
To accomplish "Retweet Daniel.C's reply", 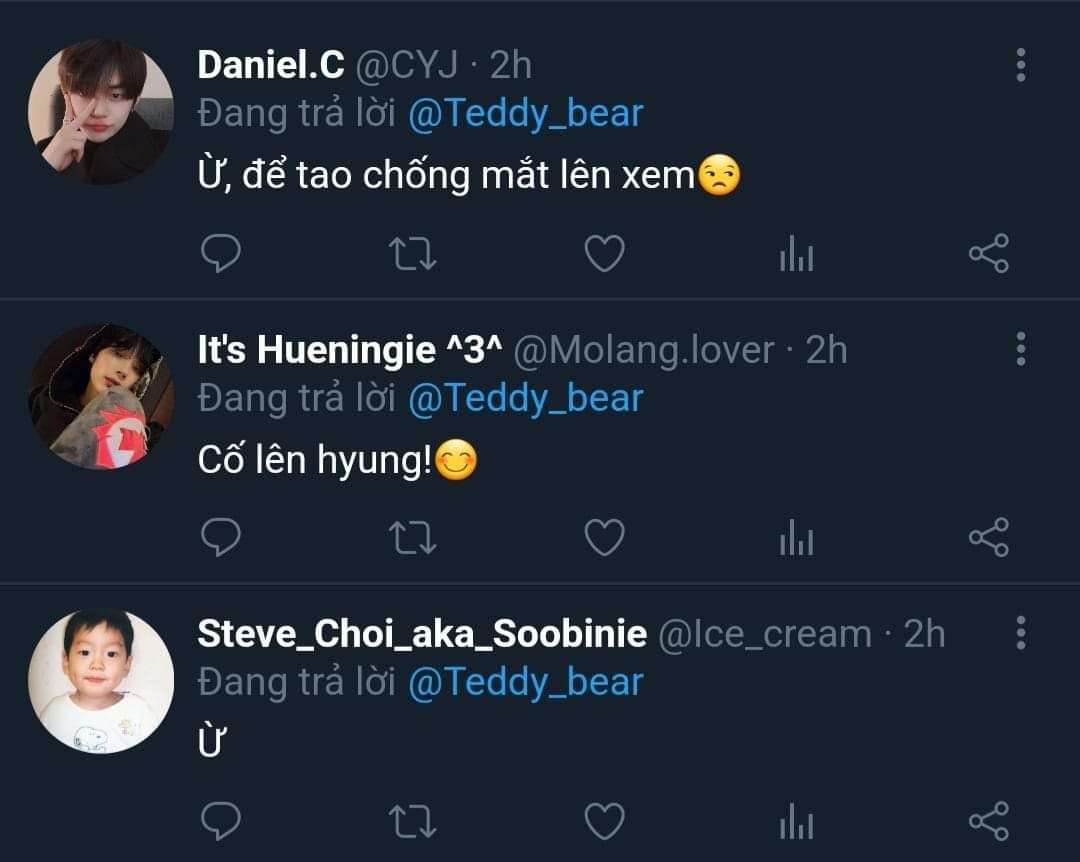I will [x=412, y=255].
